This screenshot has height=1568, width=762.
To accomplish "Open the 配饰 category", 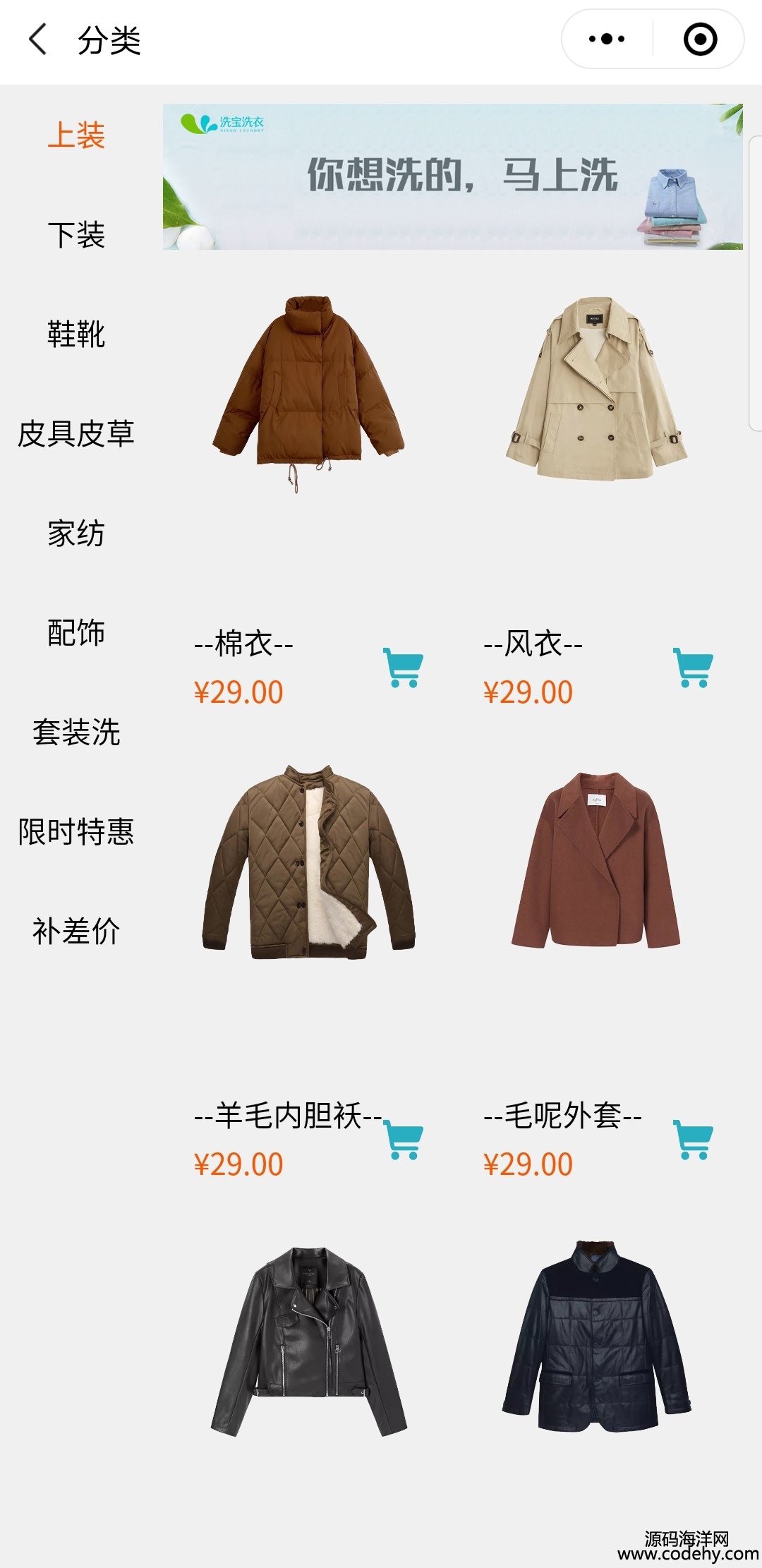I will [76, 633].
